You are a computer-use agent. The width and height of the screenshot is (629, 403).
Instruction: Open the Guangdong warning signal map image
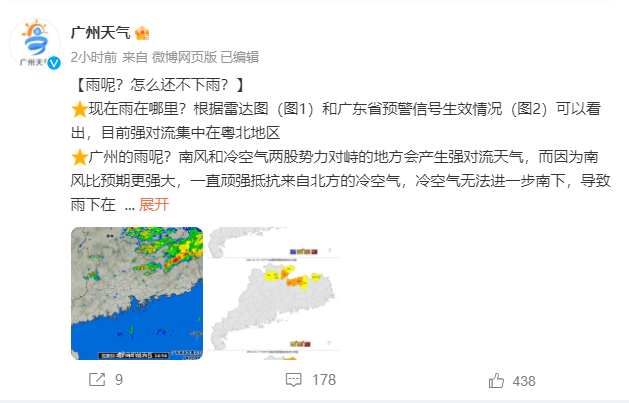coord(275,293)
